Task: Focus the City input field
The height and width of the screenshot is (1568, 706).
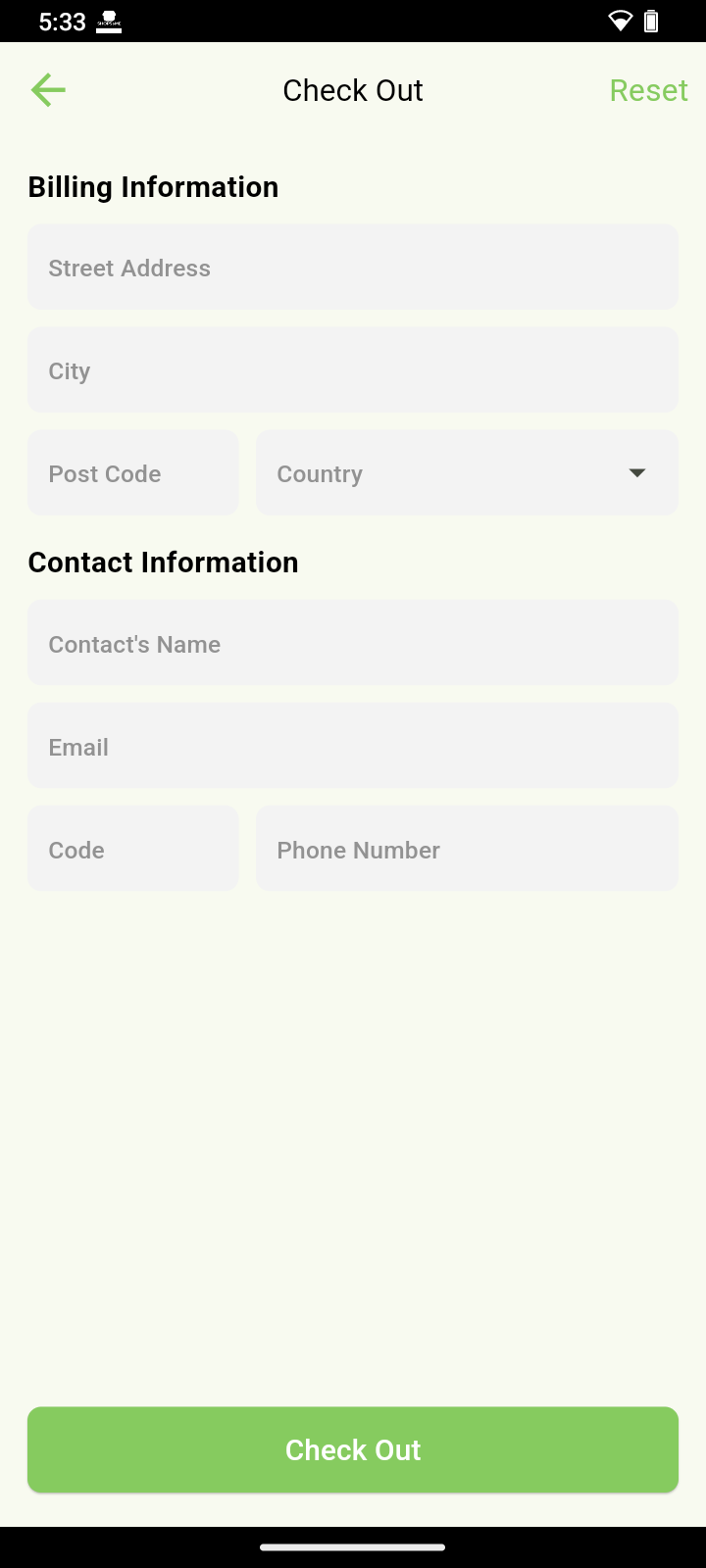Action: tap(353, 369)
